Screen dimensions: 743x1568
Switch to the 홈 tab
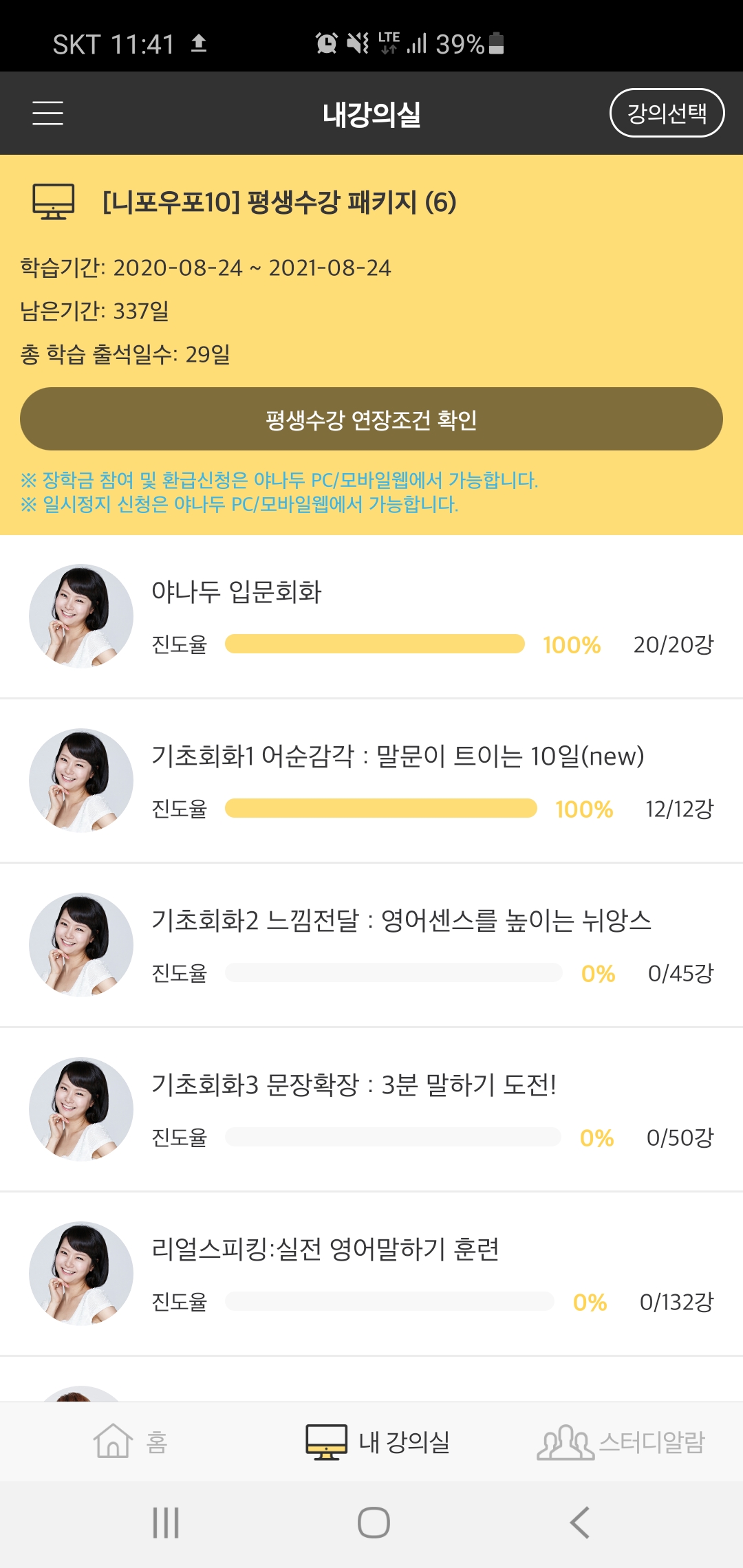click(131, 1441)
